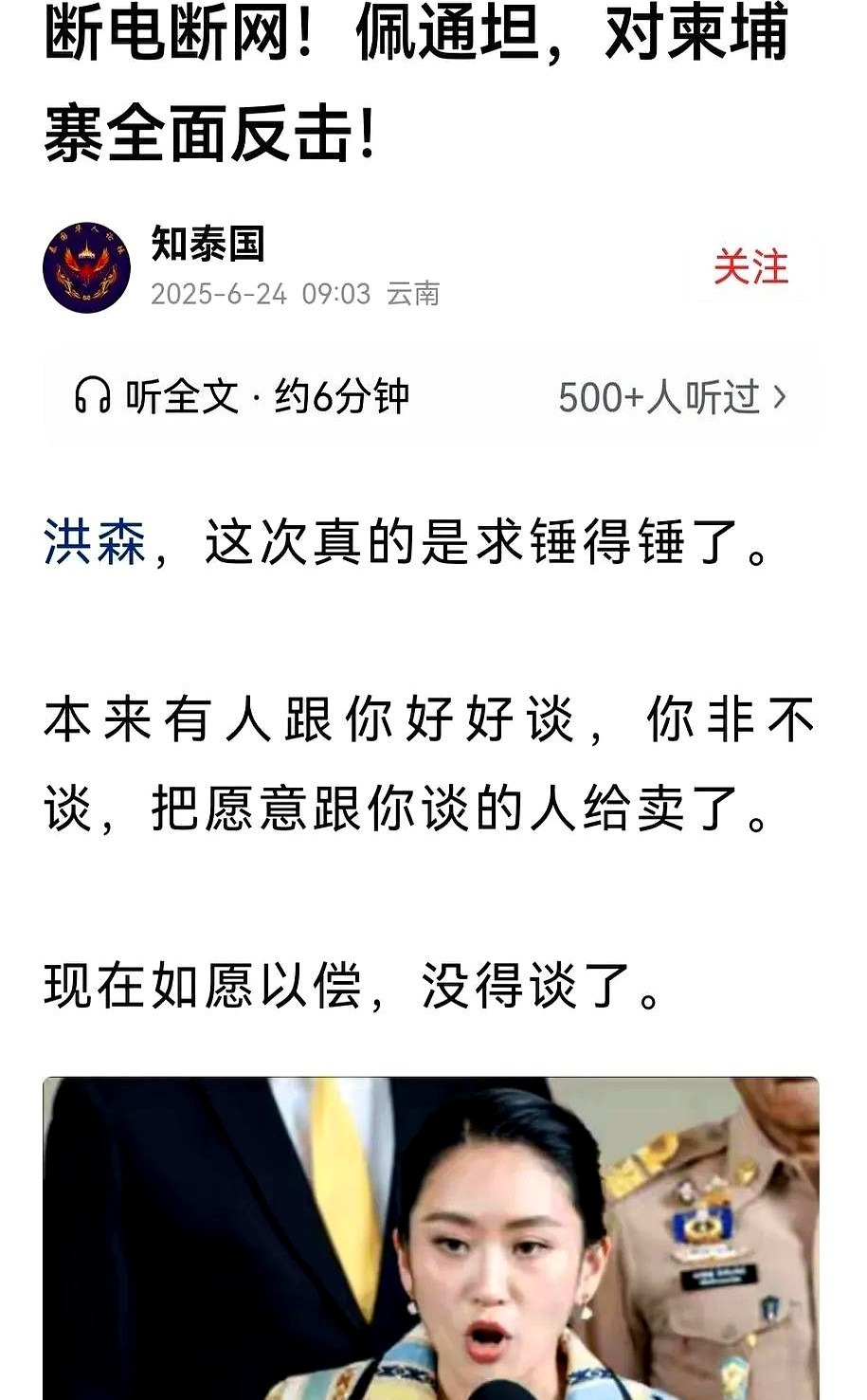Open 知泰国's profile avatar
This screenshot has height=1400, width=867.
[87, 267]
